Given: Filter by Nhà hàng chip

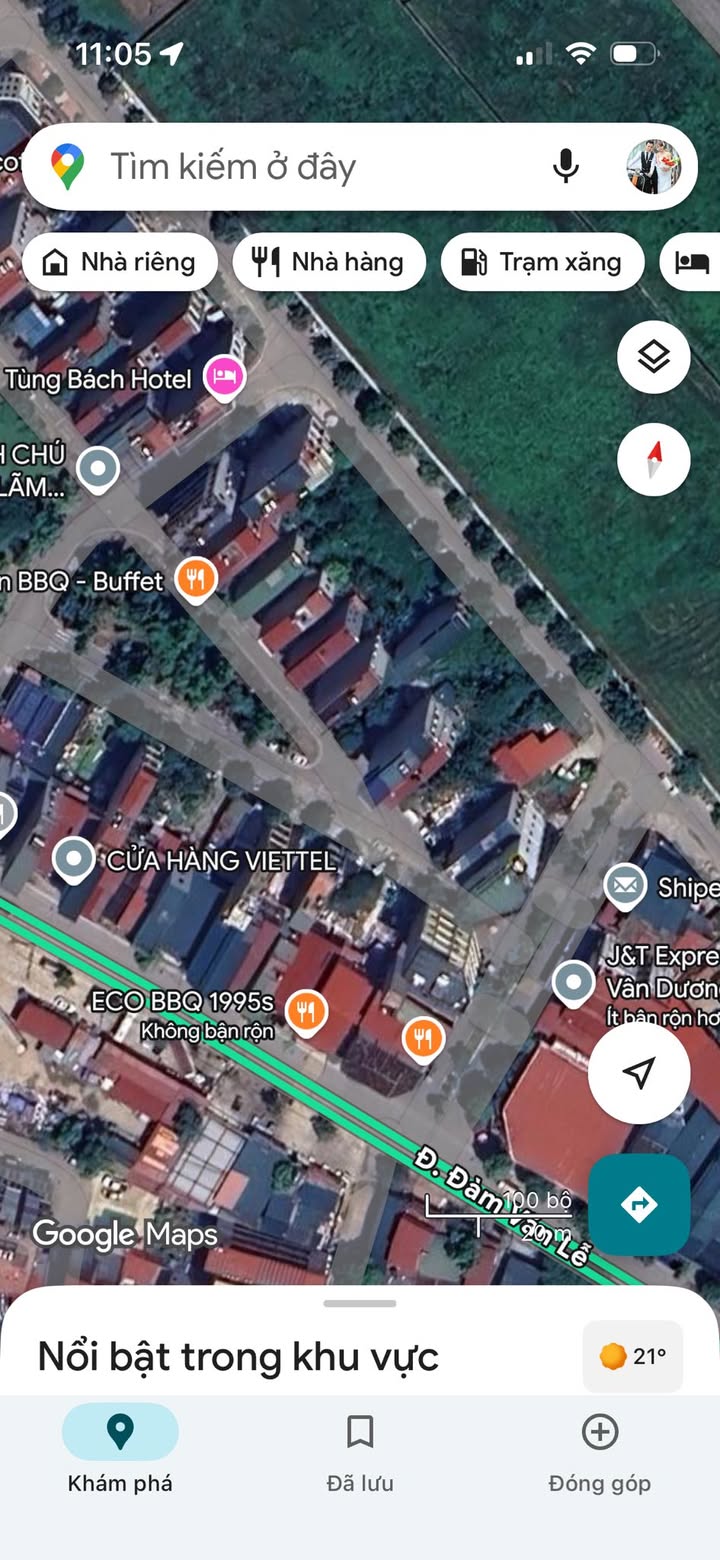Looking at the screenshot, I should coord(329,262).
